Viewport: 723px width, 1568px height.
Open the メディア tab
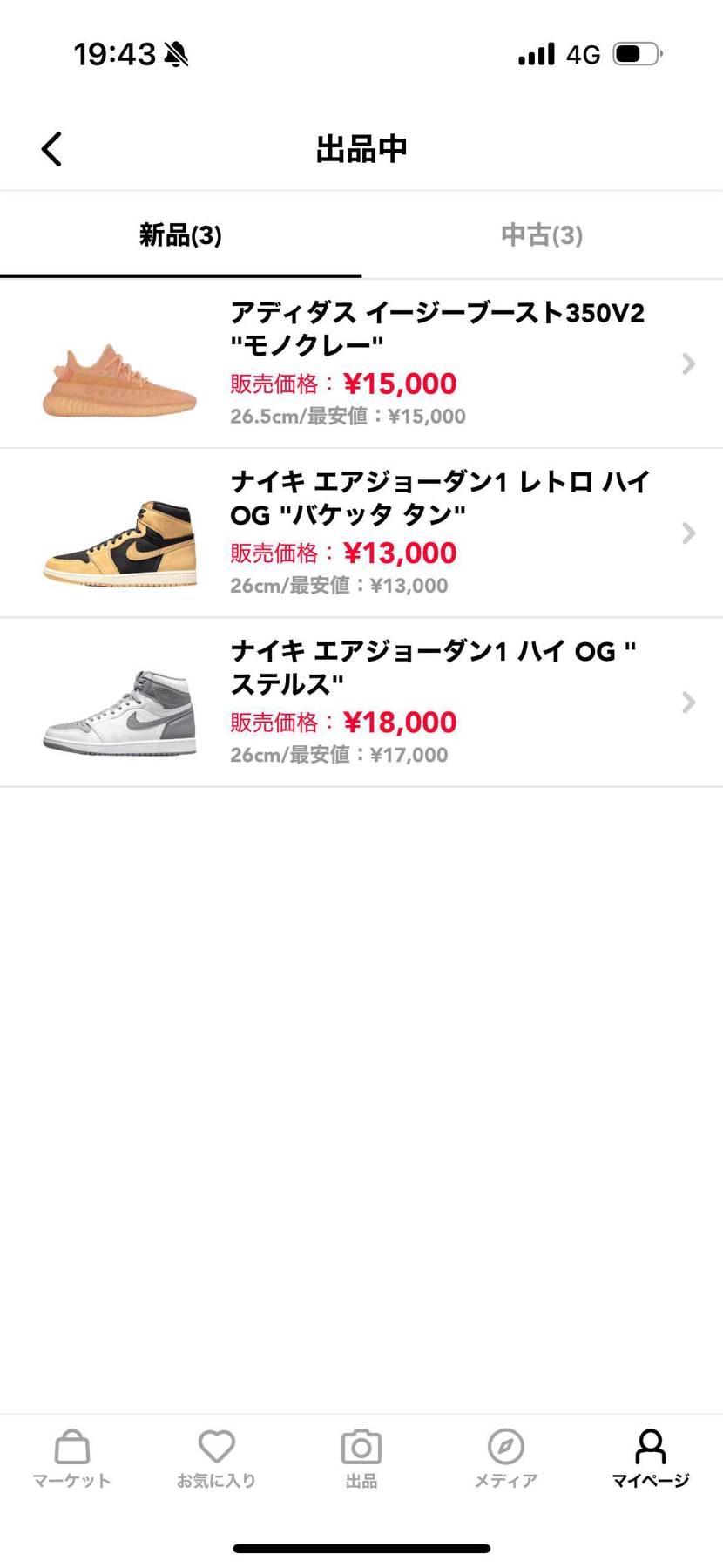tap(505, 1458)
